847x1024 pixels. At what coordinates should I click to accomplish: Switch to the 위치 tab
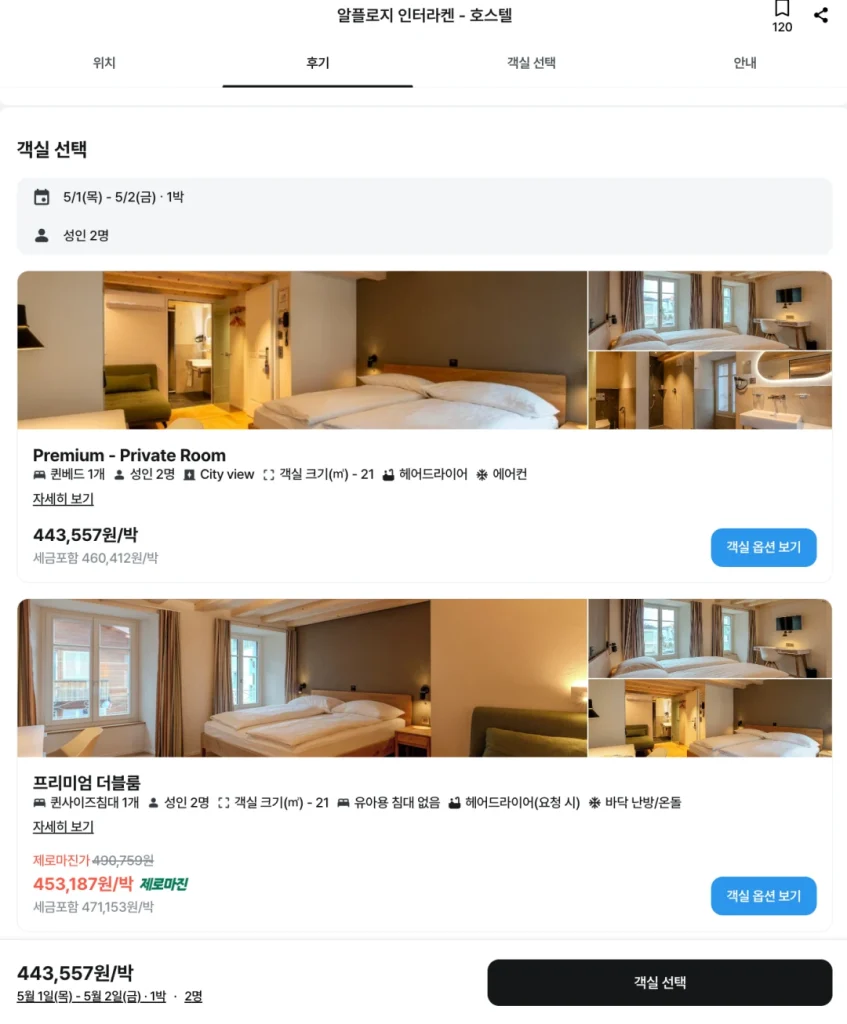coord(104,63)
